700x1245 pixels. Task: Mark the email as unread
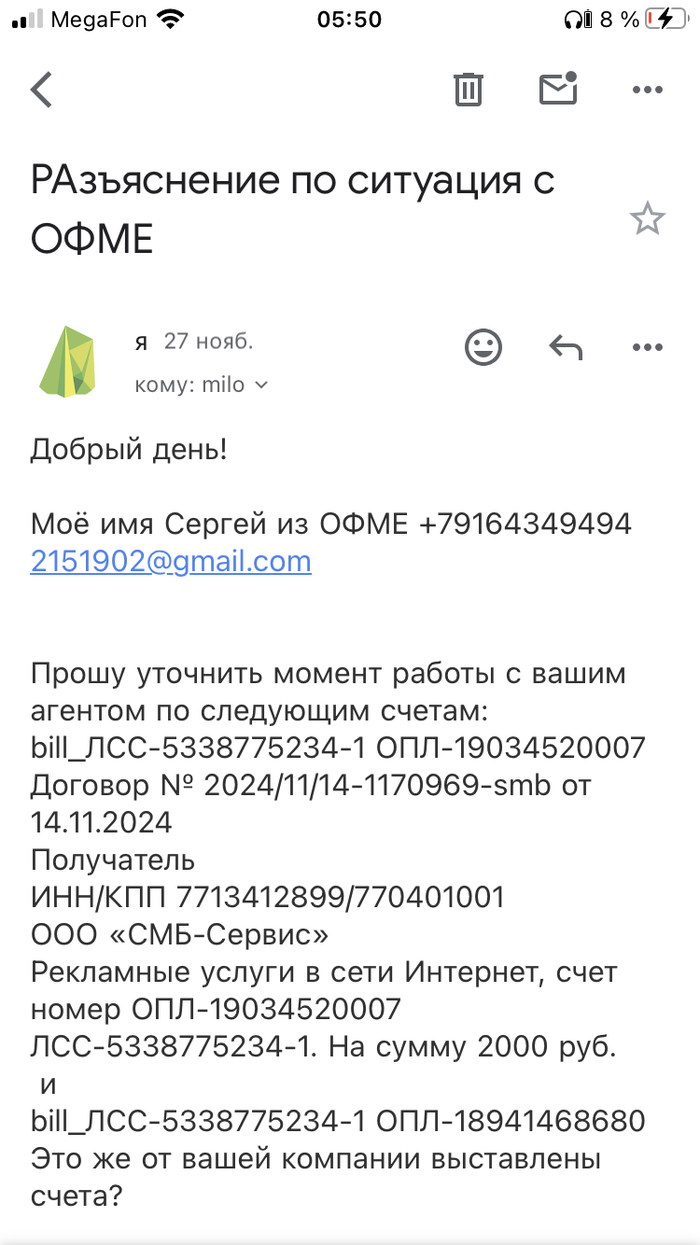coord(559,89)
